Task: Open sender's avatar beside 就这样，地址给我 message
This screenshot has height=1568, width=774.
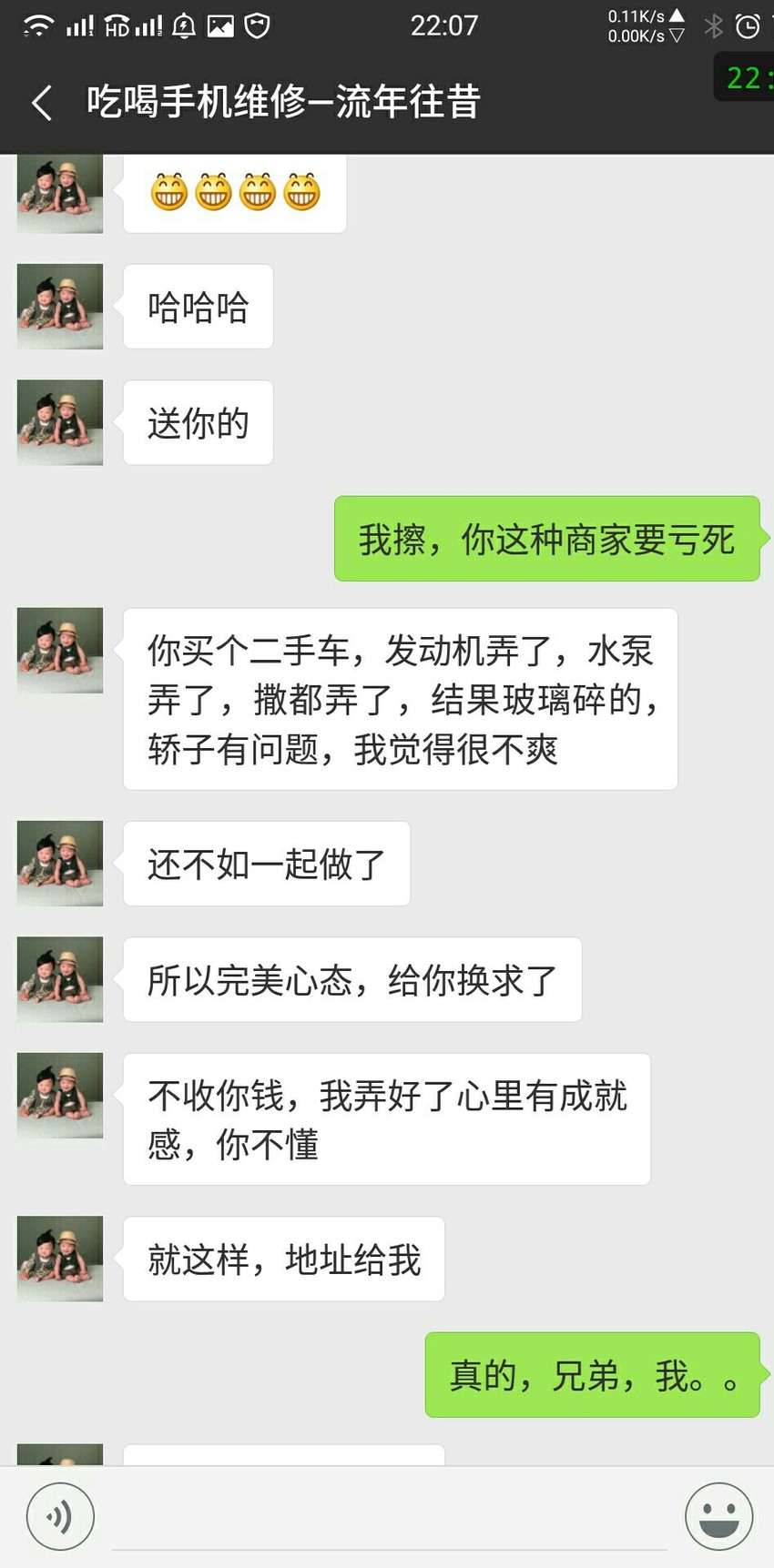Action: pyautogui.click(x=60, y=1259)
